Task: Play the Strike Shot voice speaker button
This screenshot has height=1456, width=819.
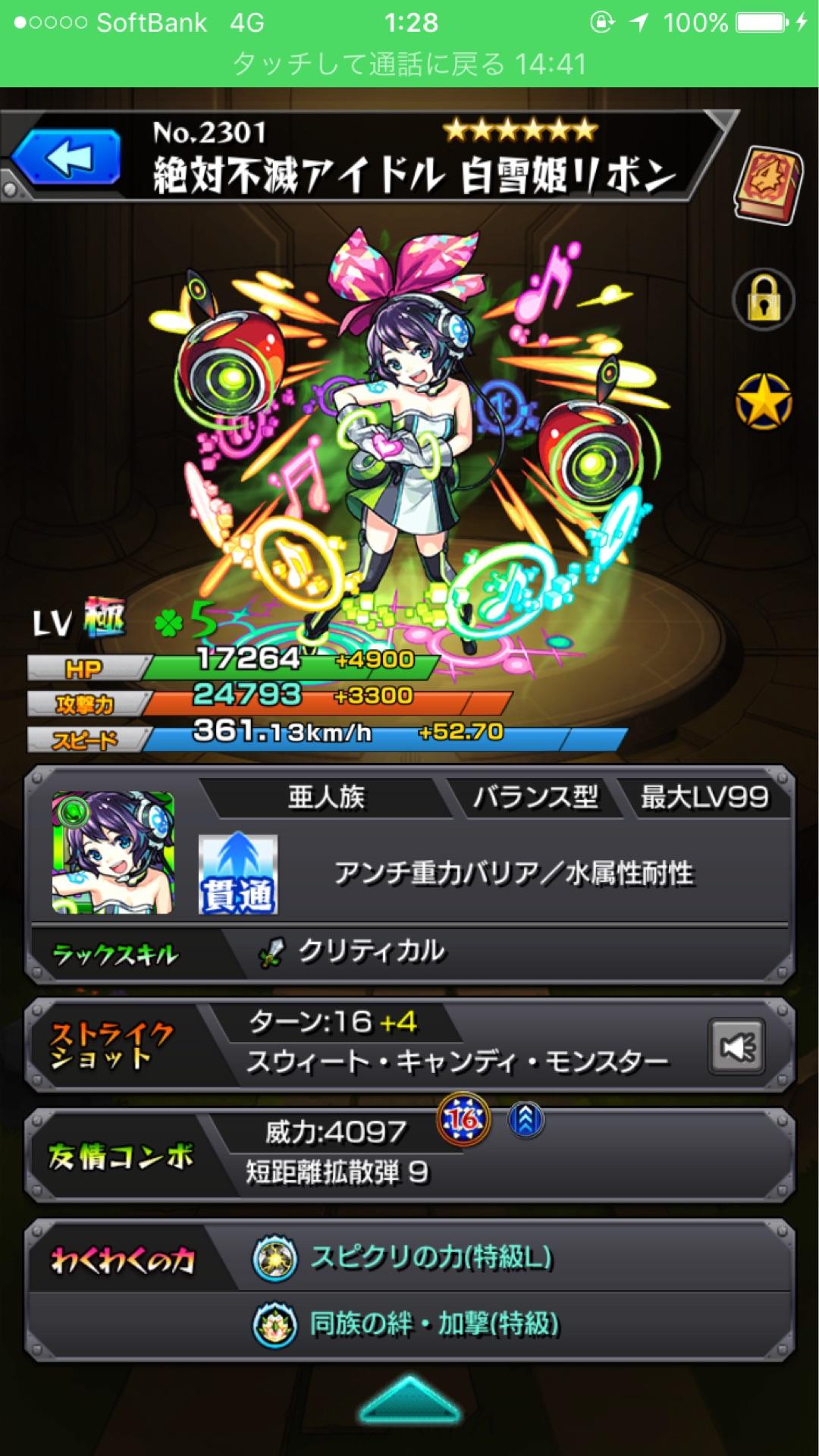Action: click(736, 1047)
